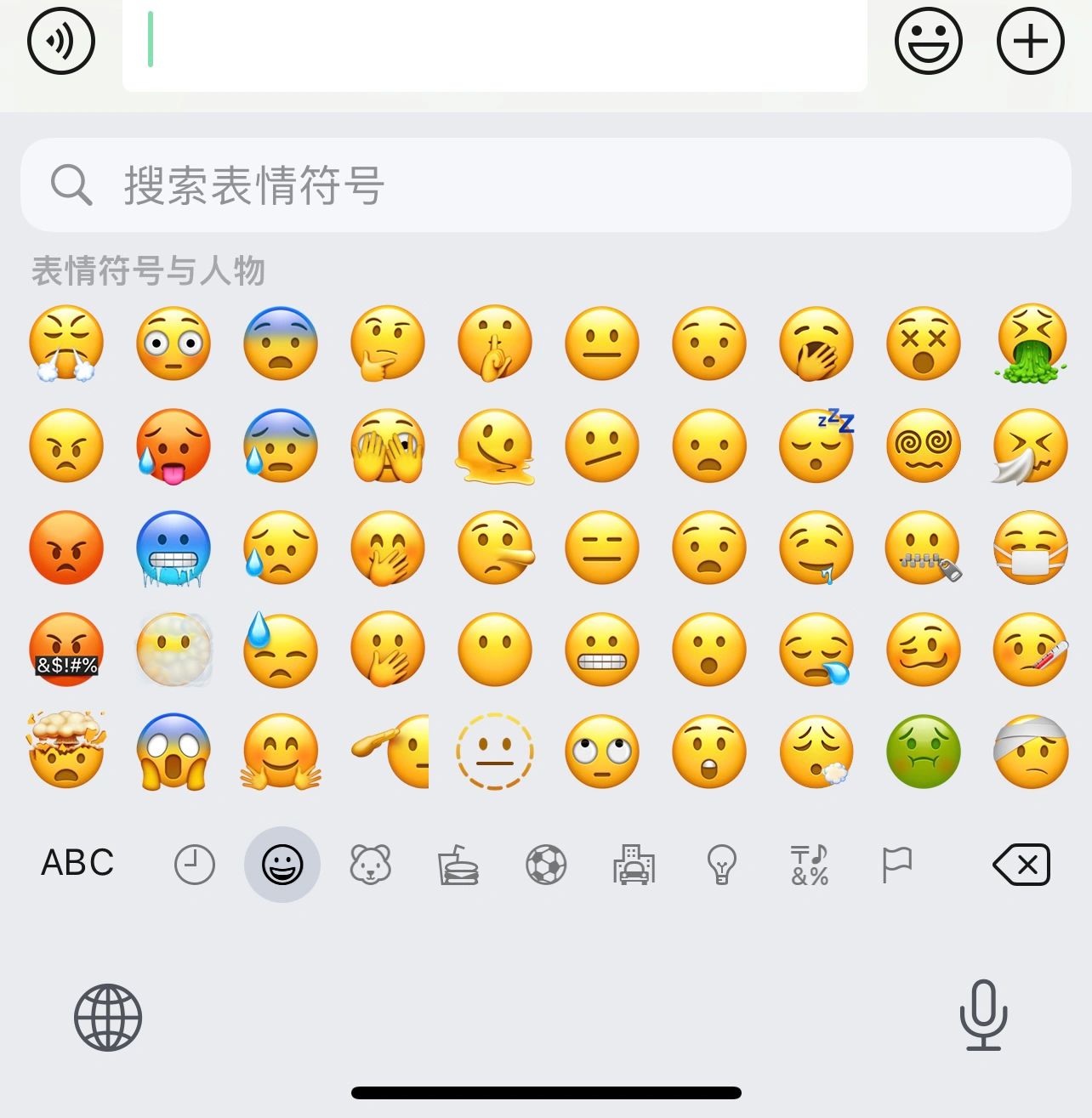Tap the backspace delete key
This screenshot has height=1118, width=1092.
point(1021,865)
